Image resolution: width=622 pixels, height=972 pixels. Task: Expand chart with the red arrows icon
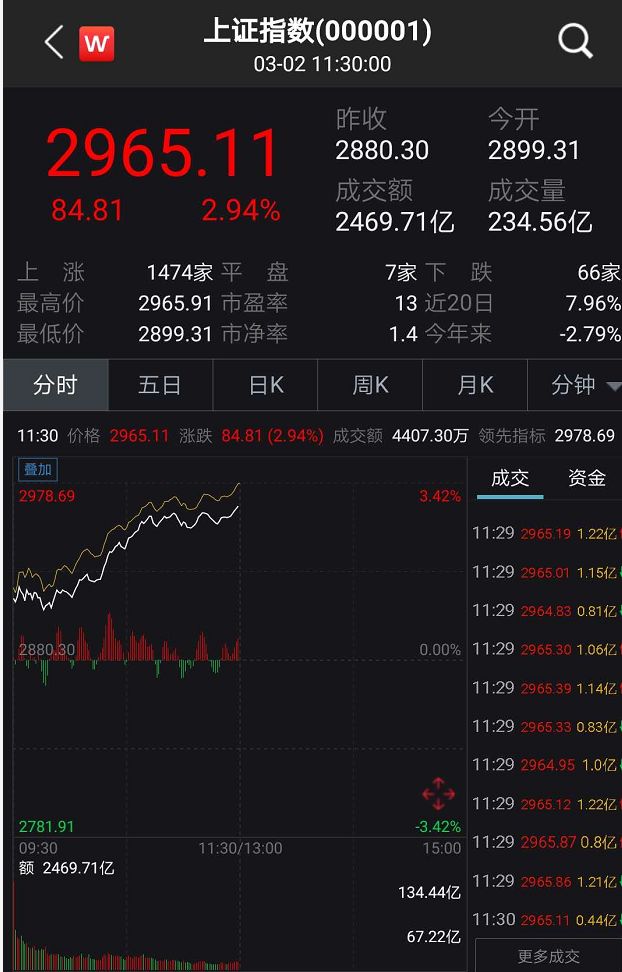point(438,795)
